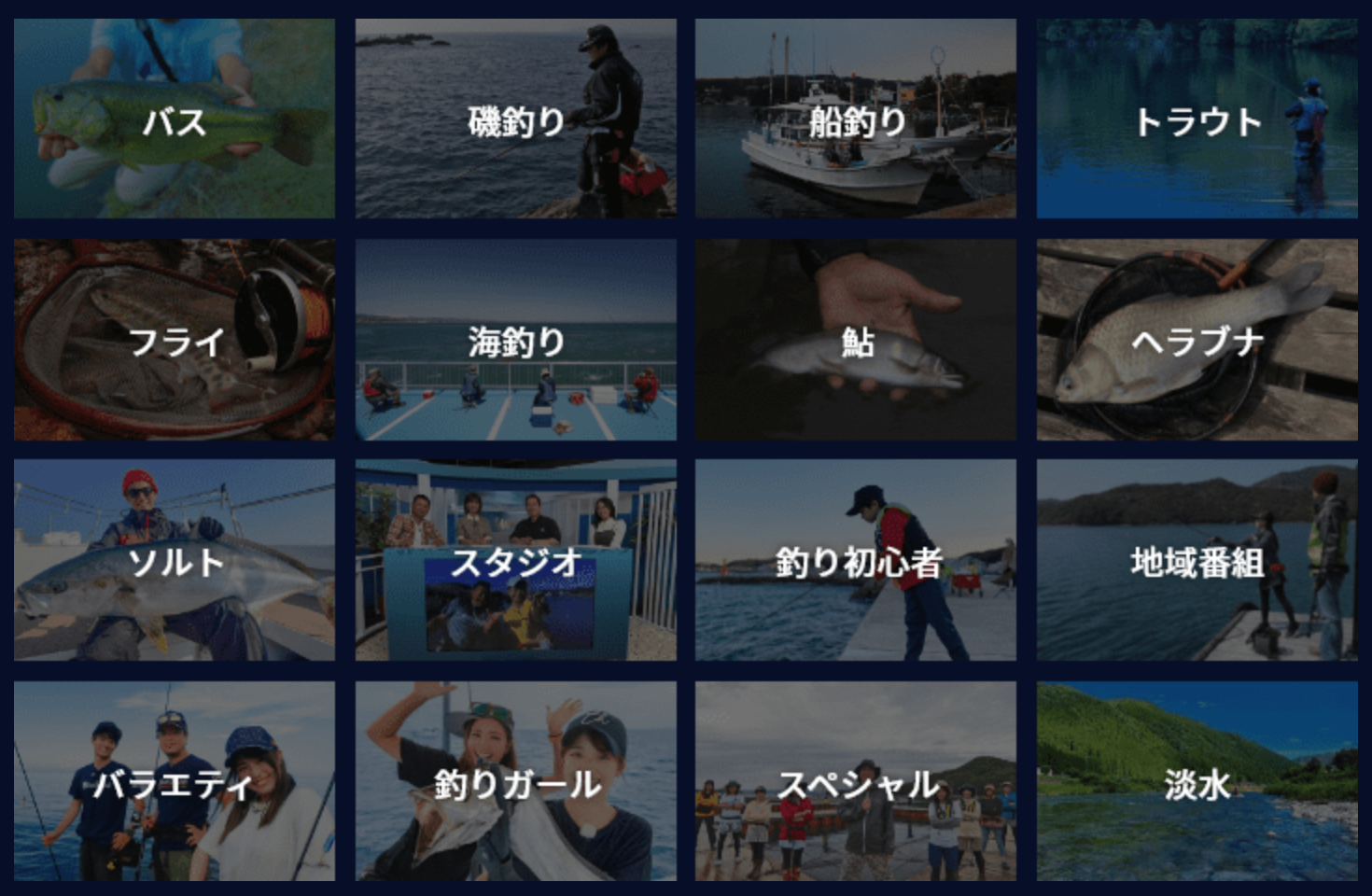Open the 釣りガール category

(515, 782)
